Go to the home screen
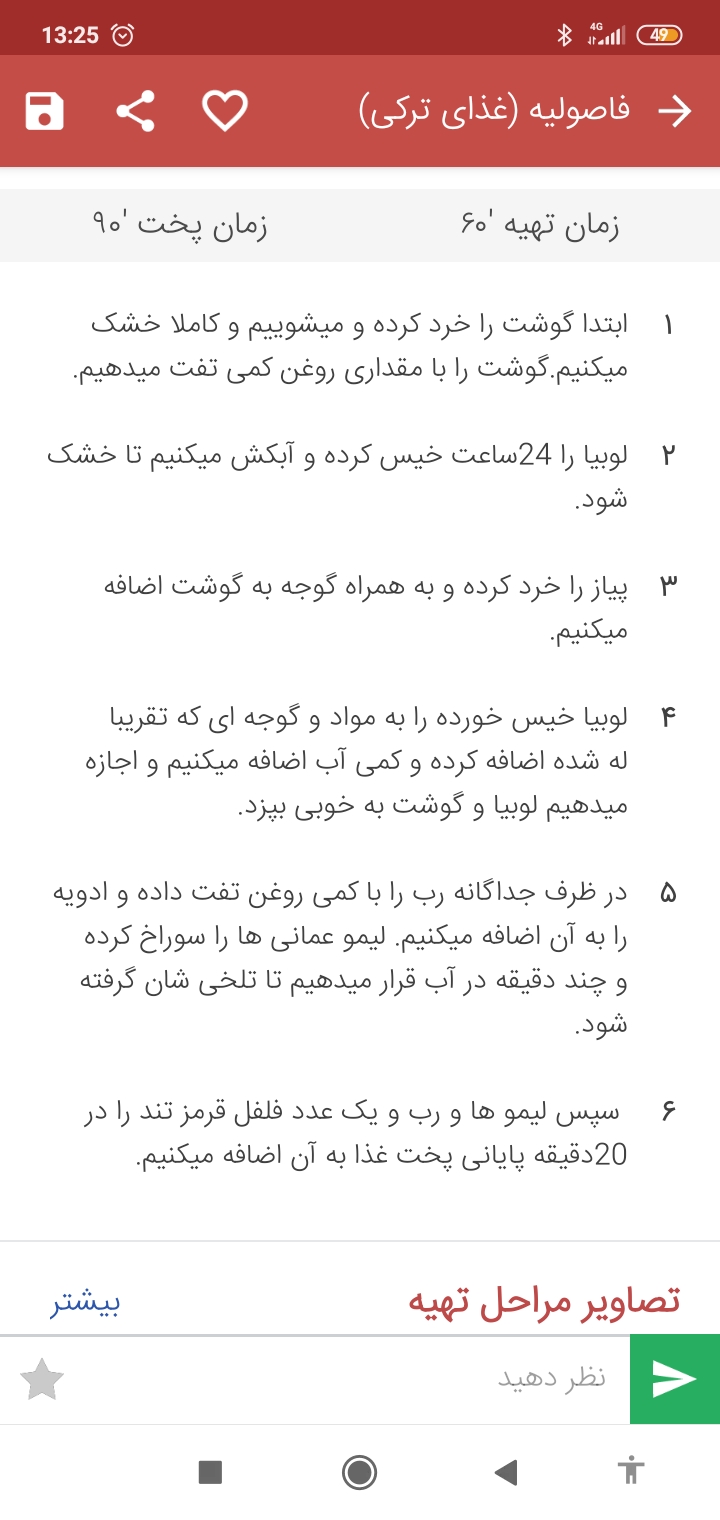 (x=359, y=1471)
